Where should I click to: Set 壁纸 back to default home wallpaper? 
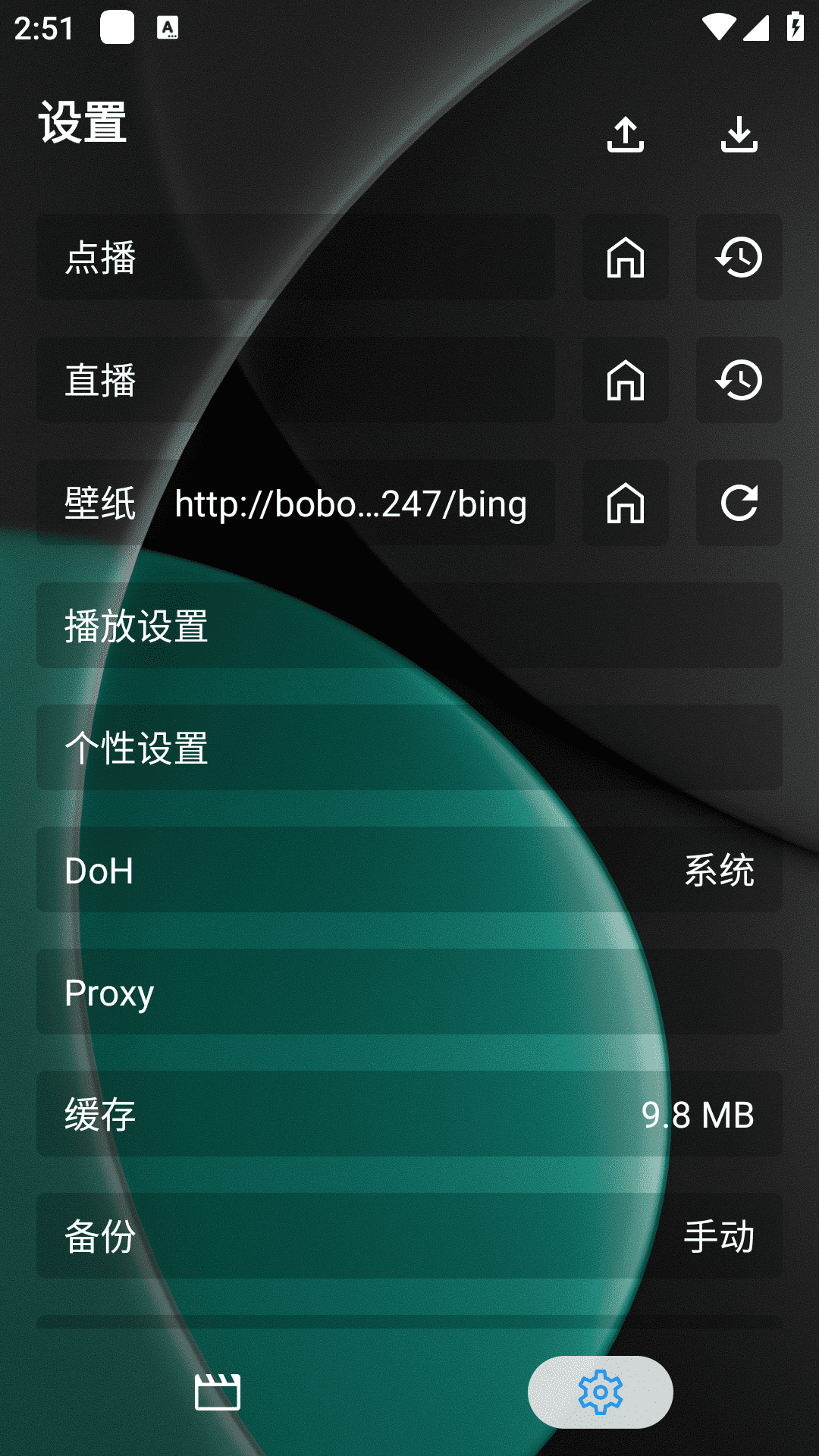tap(626, 504)
